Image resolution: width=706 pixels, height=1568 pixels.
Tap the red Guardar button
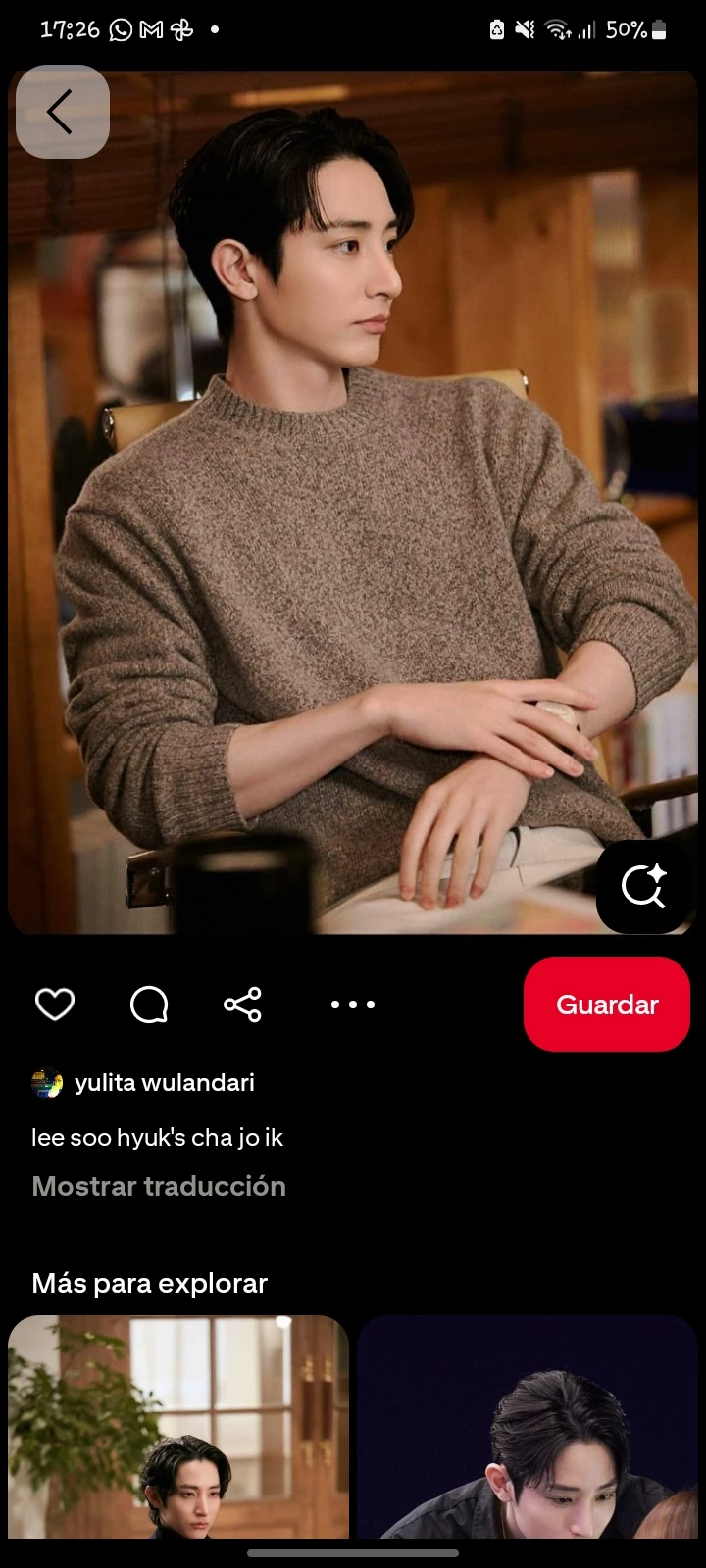point(606,1004)
